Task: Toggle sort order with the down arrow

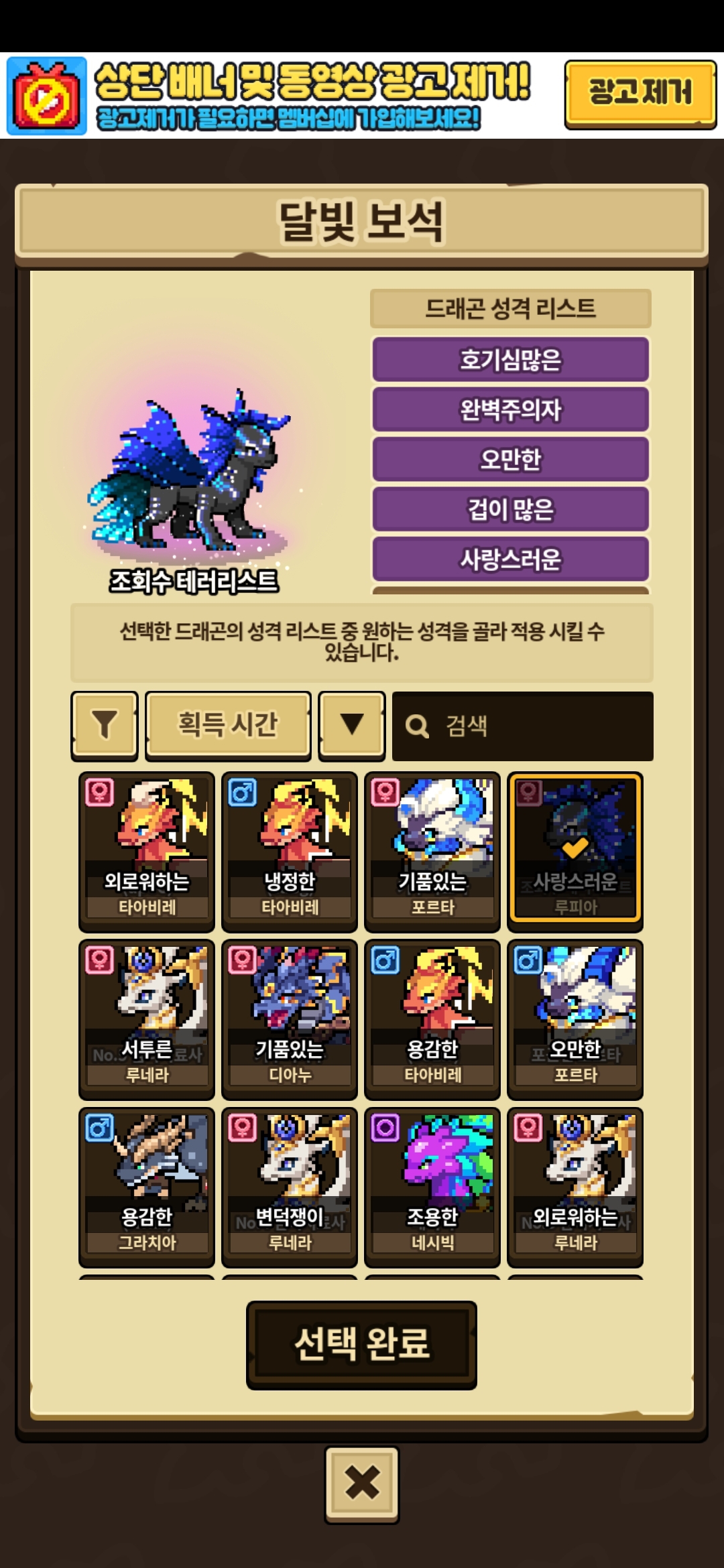Action: 352,726
